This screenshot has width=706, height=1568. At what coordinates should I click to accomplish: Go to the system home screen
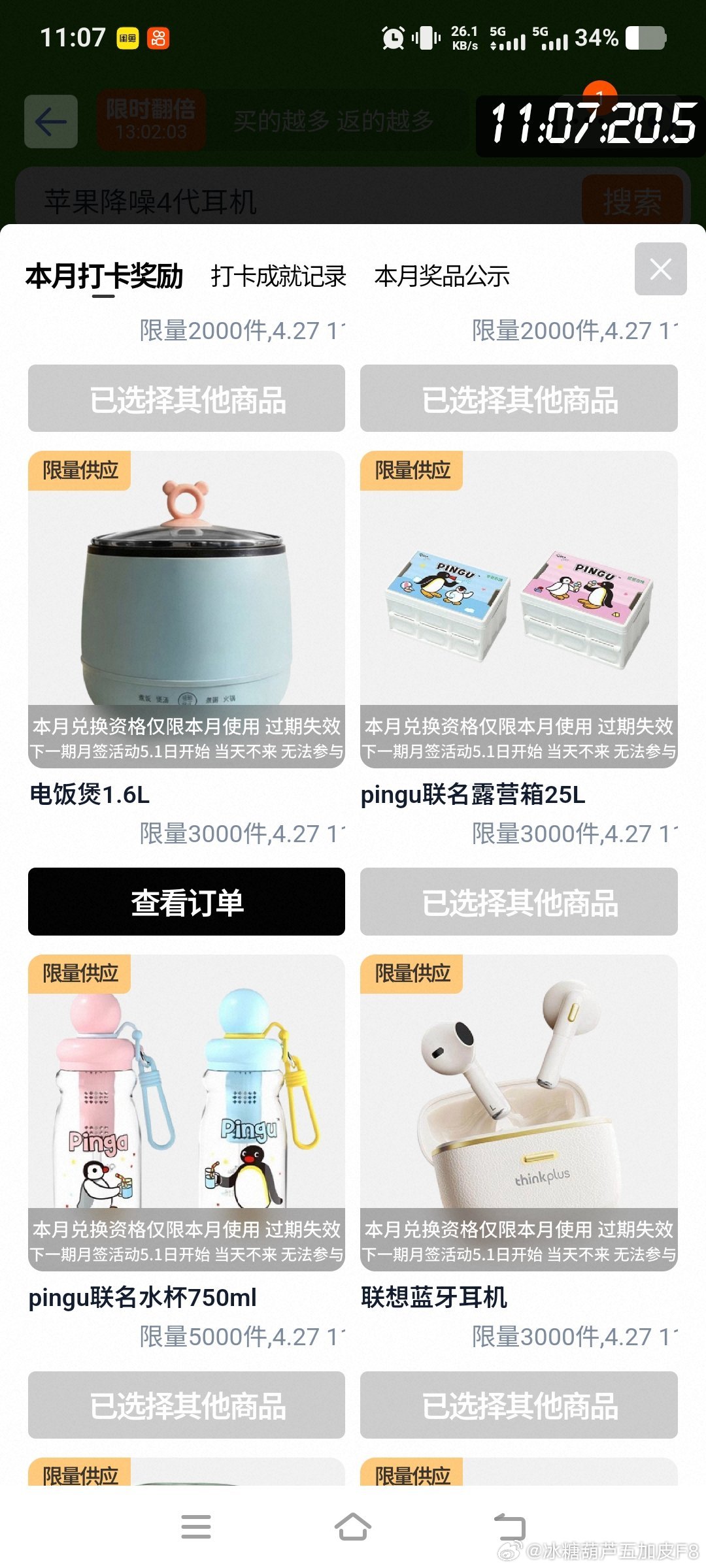(x=353, y=1527)
